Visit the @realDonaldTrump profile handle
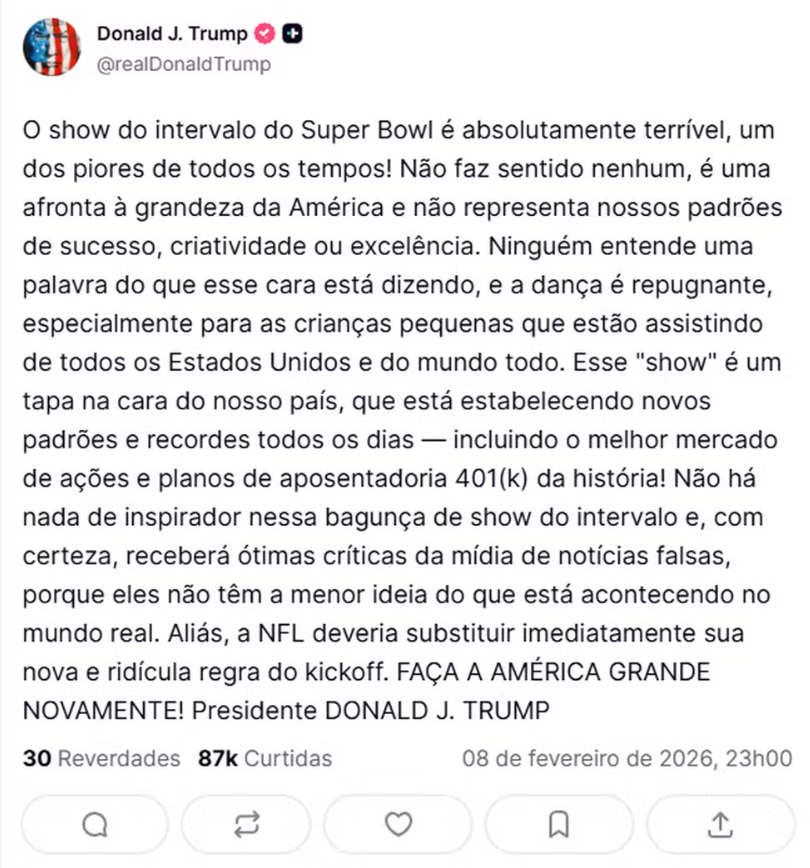The height and width of the screenshot is (868, 810). [183, 64]
